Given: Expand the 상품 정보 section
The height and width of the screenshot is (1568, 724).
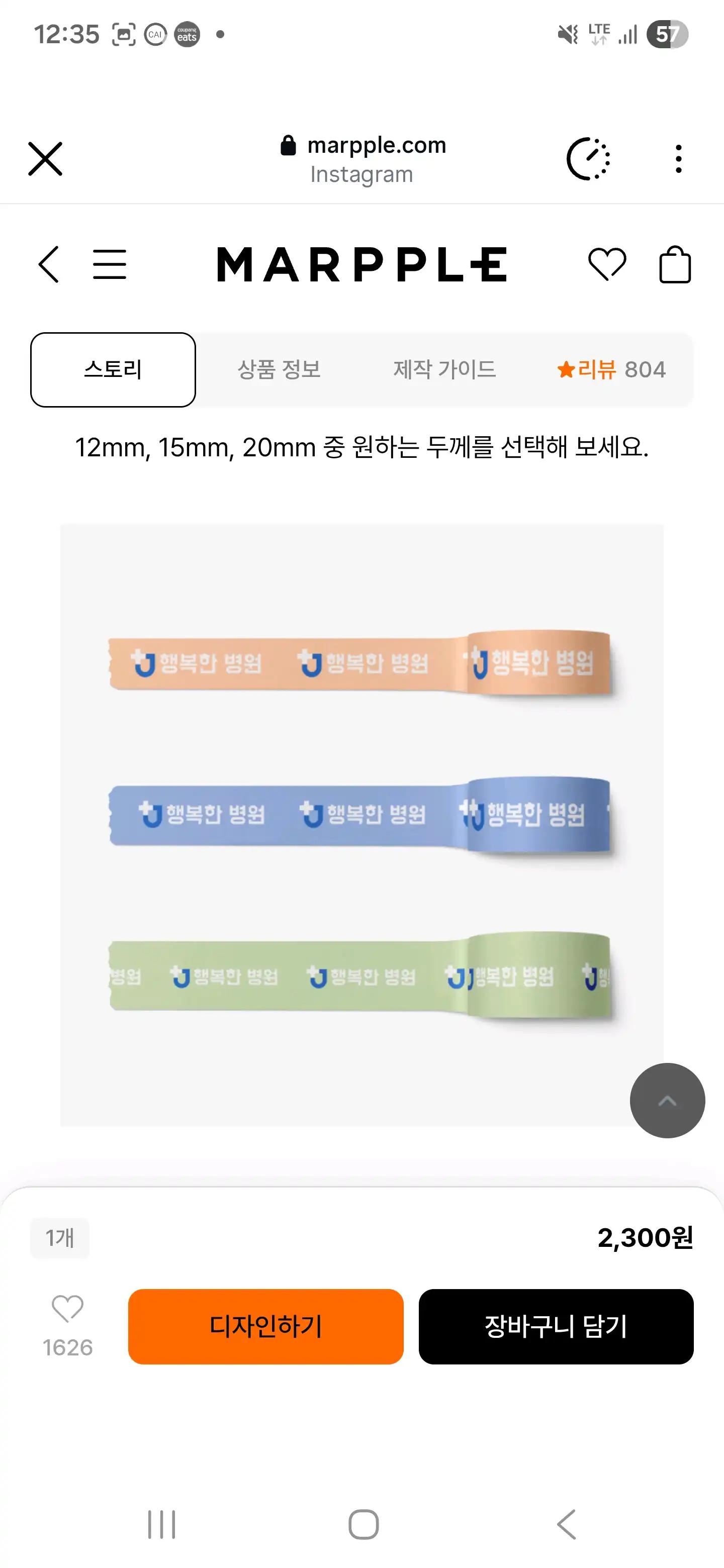Looking at the screenshot, I should point(280,369).
